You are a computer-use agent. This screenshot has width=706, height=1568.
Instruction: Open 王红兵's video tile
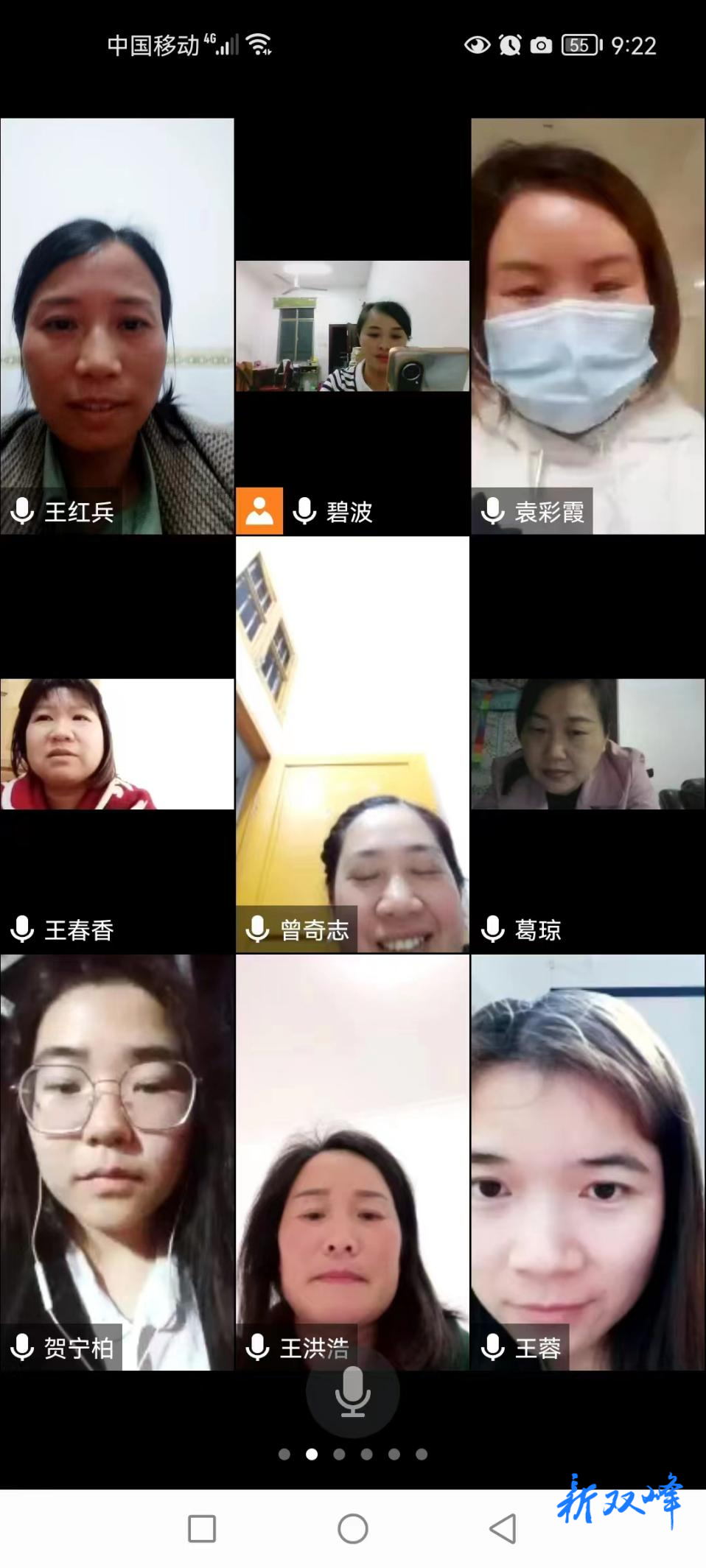point(117,326)
